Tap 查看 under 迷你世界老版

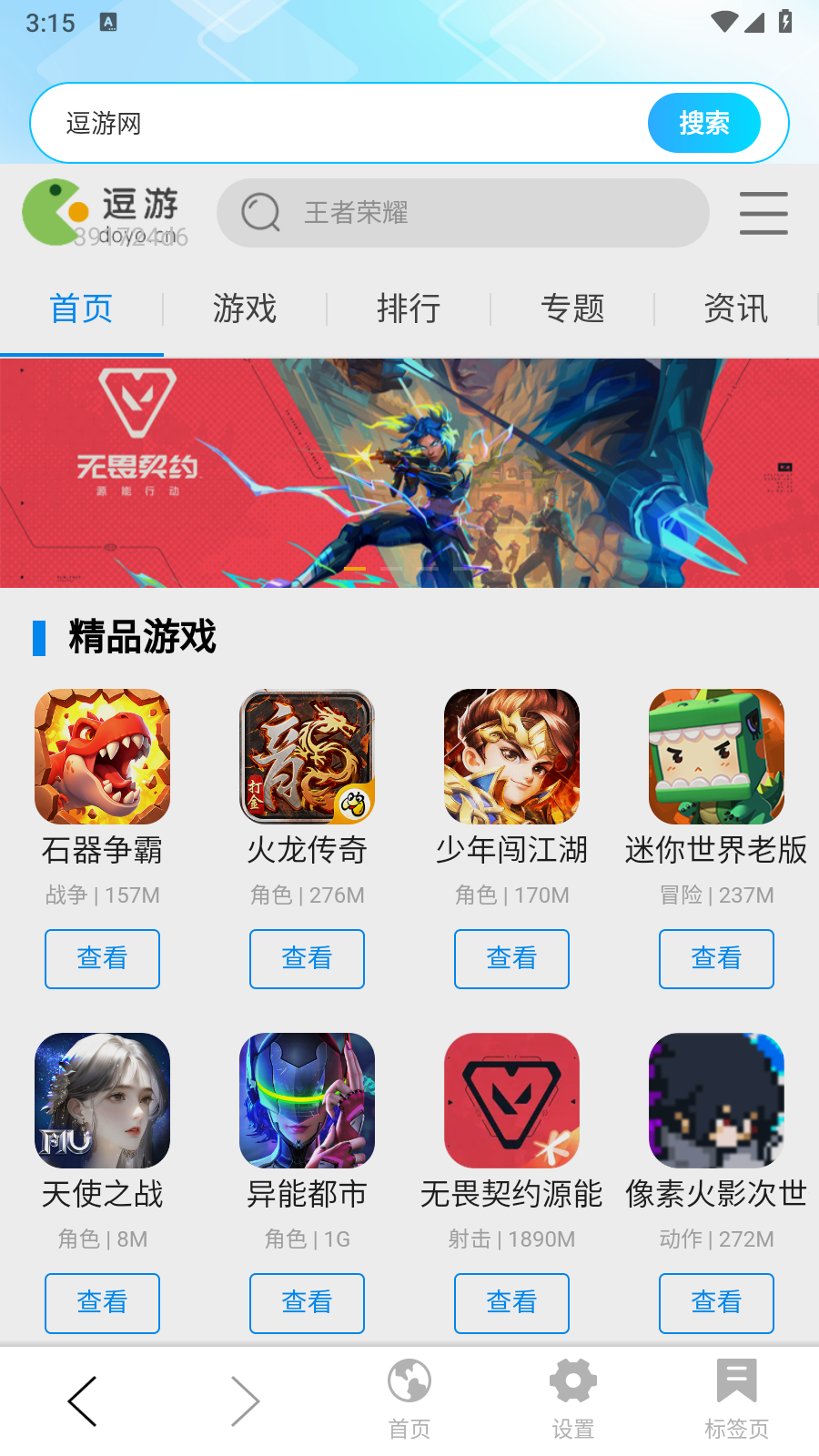click(716, 958)
